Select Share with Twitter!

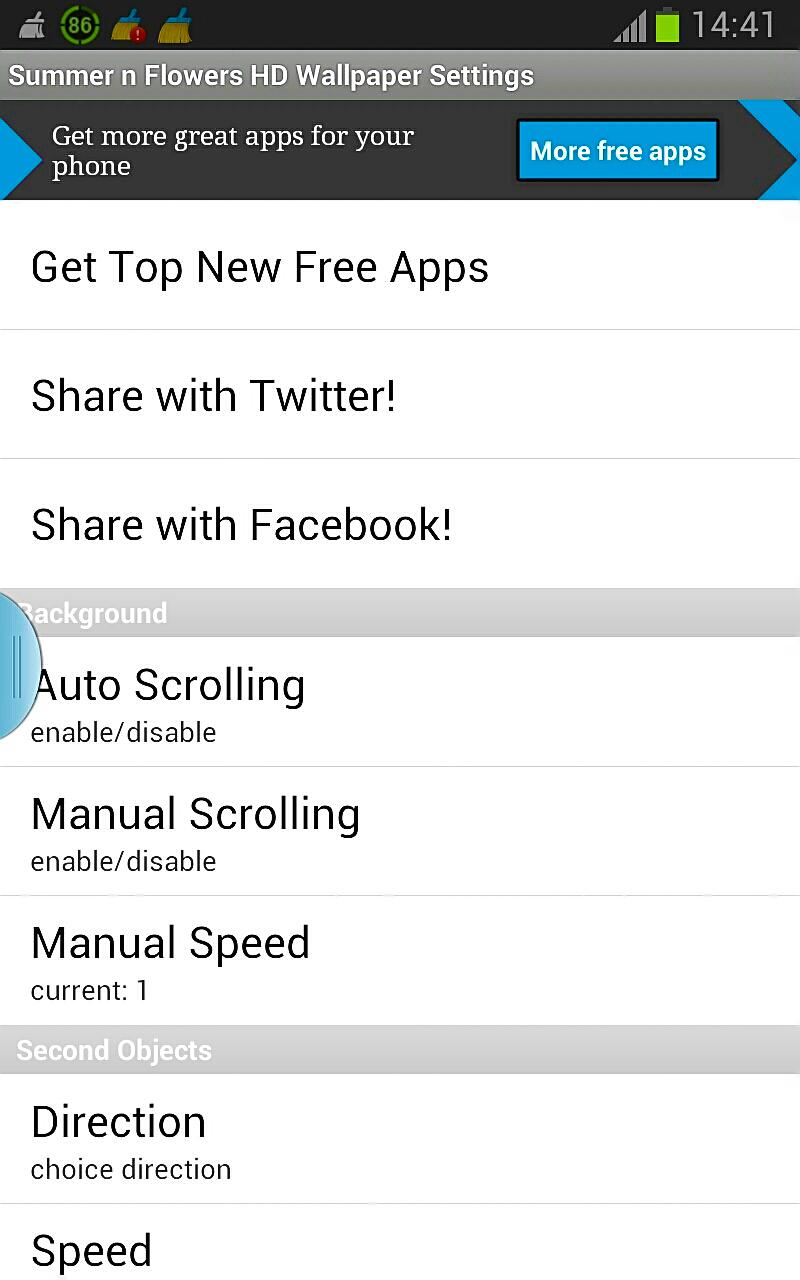click(x=400, y=395)
